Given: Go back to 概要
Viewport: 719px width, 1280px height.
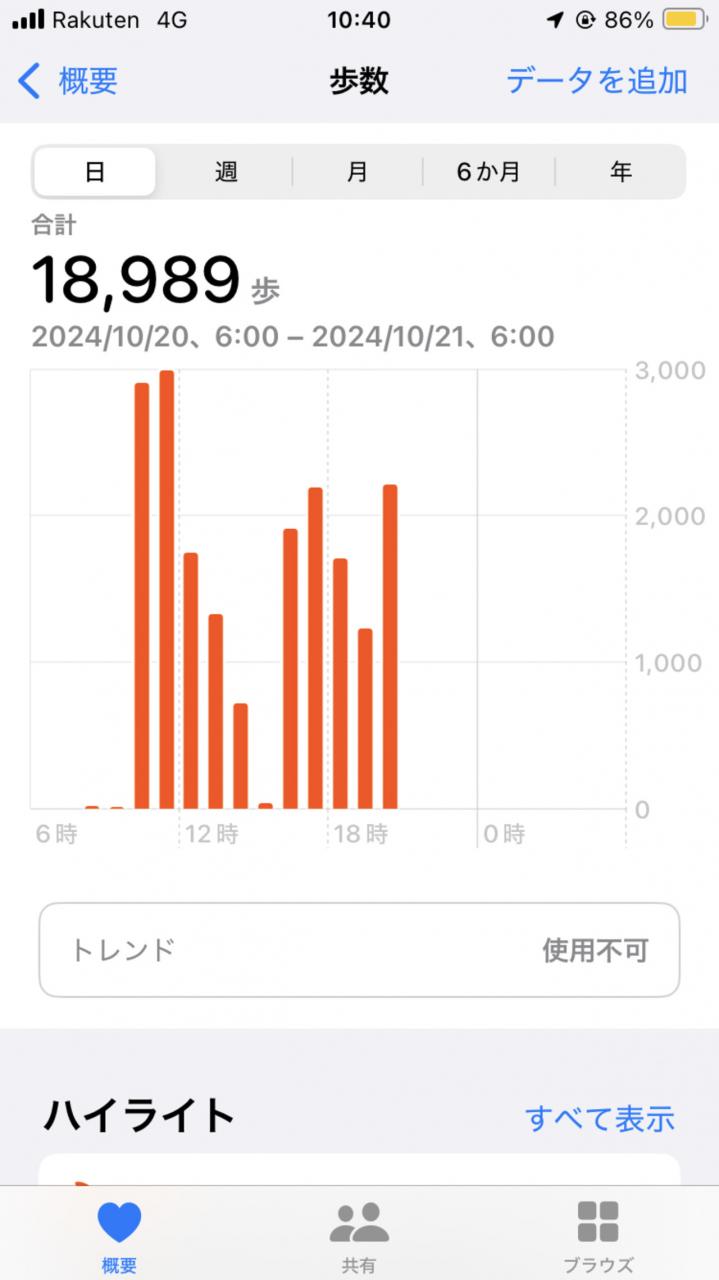Looking at the screenshot, I should 68,80.
